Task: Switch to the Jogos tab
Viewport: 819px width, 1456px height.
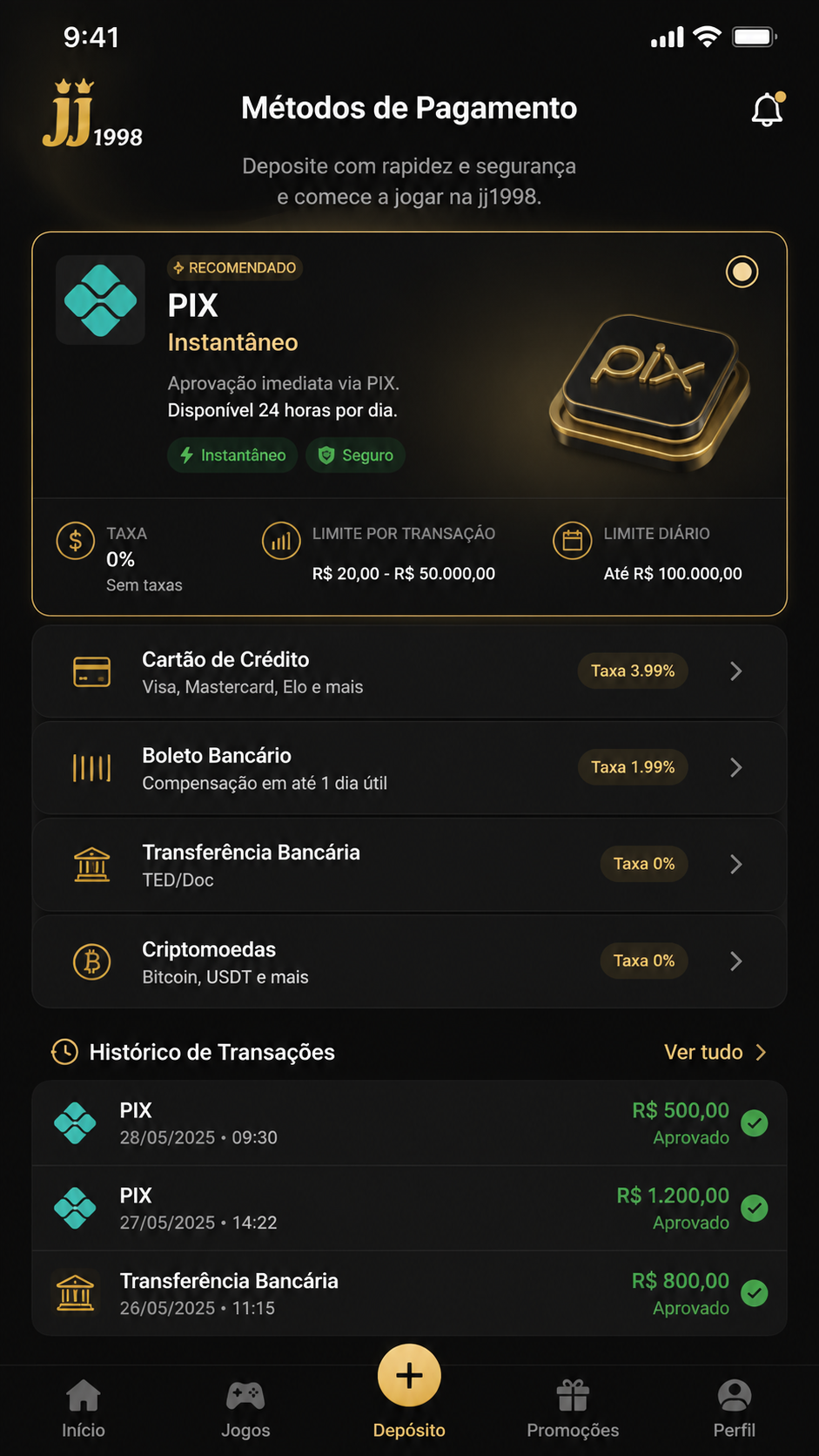Action: [245, 1409]
